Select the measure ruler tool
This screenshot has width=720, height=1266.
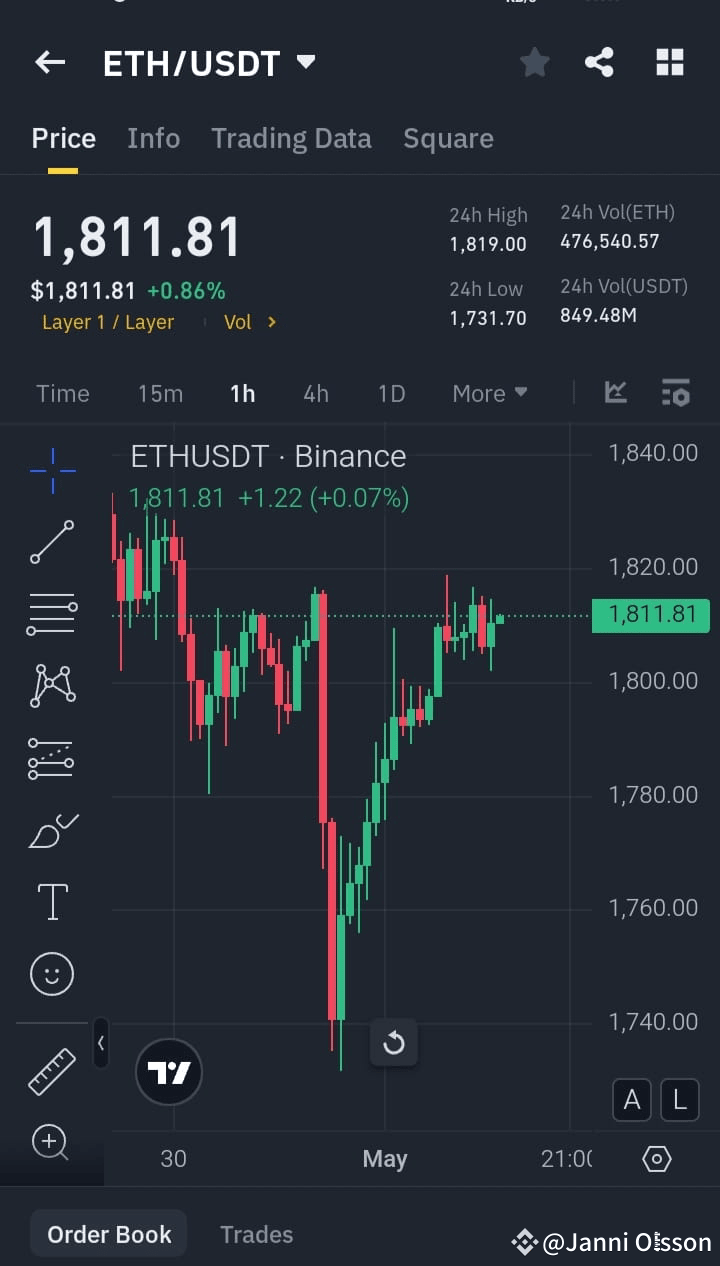(x=52, y=1069)
